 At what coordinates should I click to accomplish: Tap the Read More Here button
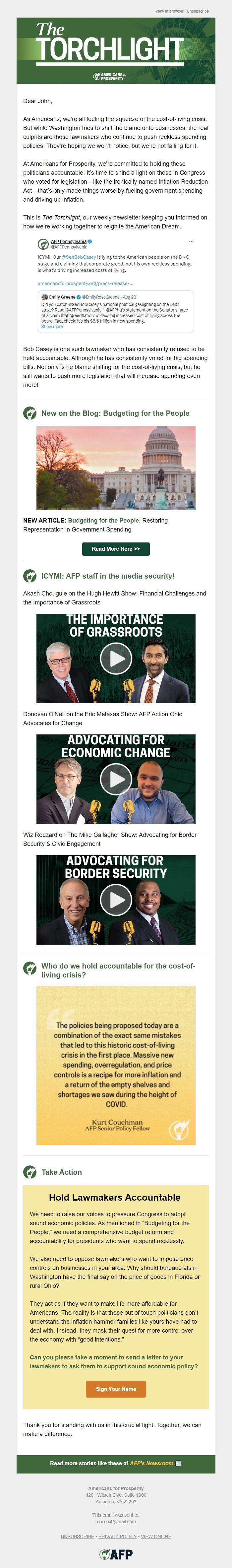tap(116, 549)
